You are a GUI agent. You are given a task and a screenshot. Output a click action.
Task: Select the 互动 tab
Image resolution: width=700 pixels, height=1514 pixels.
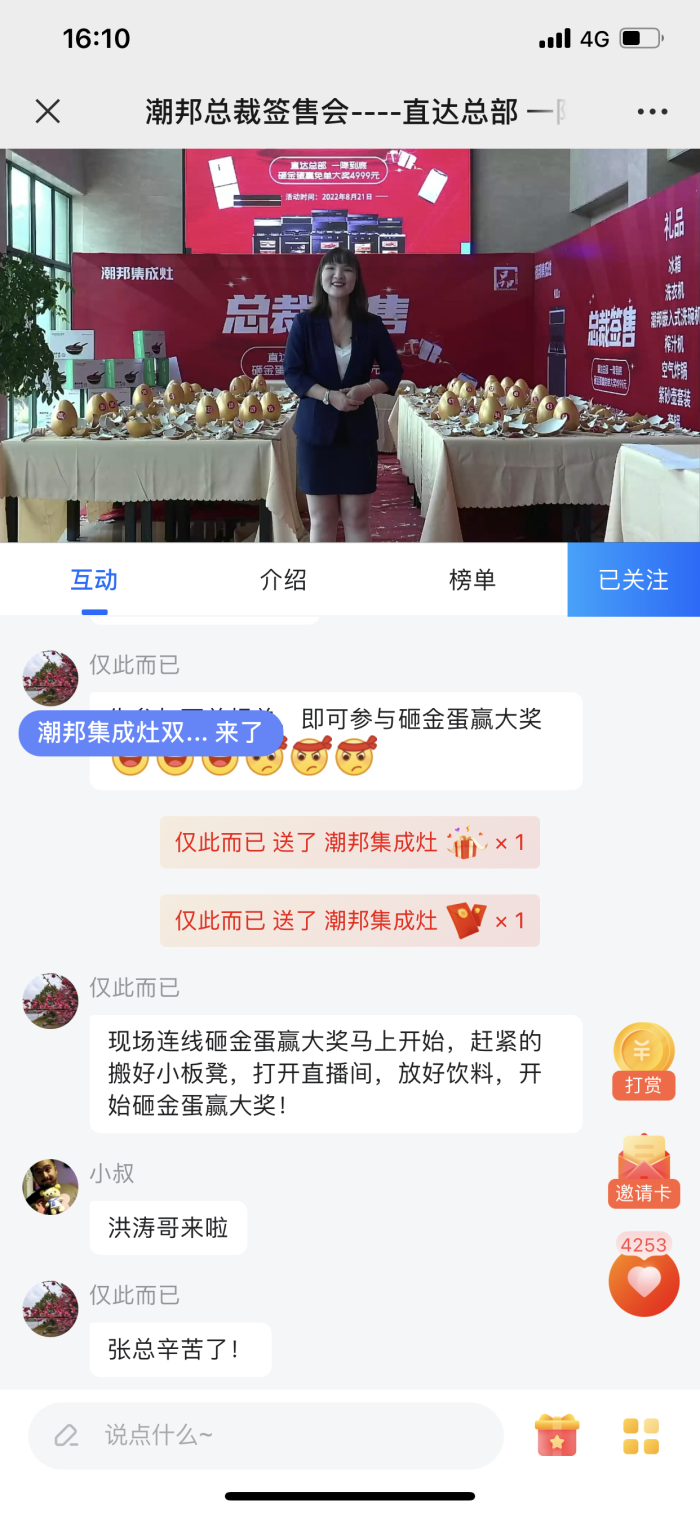94,580
